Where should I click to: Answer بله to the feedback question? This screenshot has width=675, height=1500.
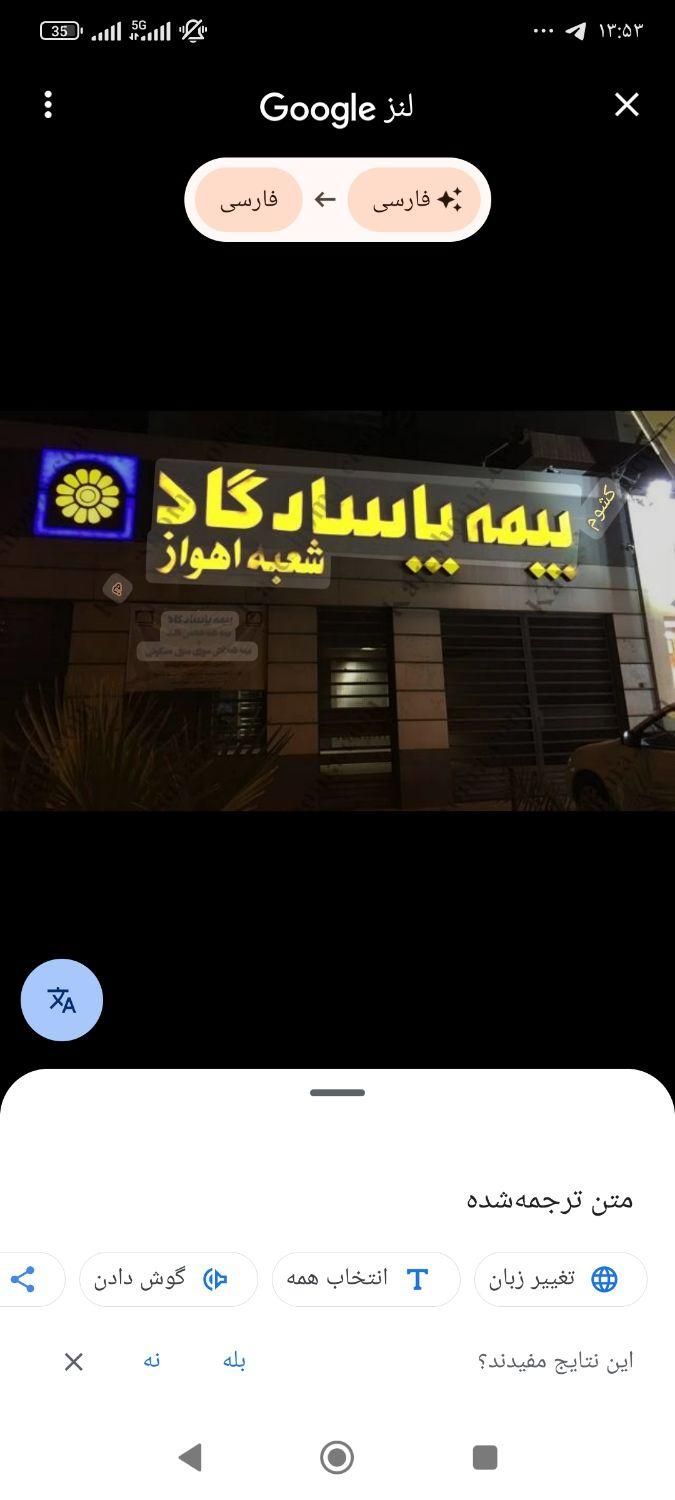point(234,1361)
